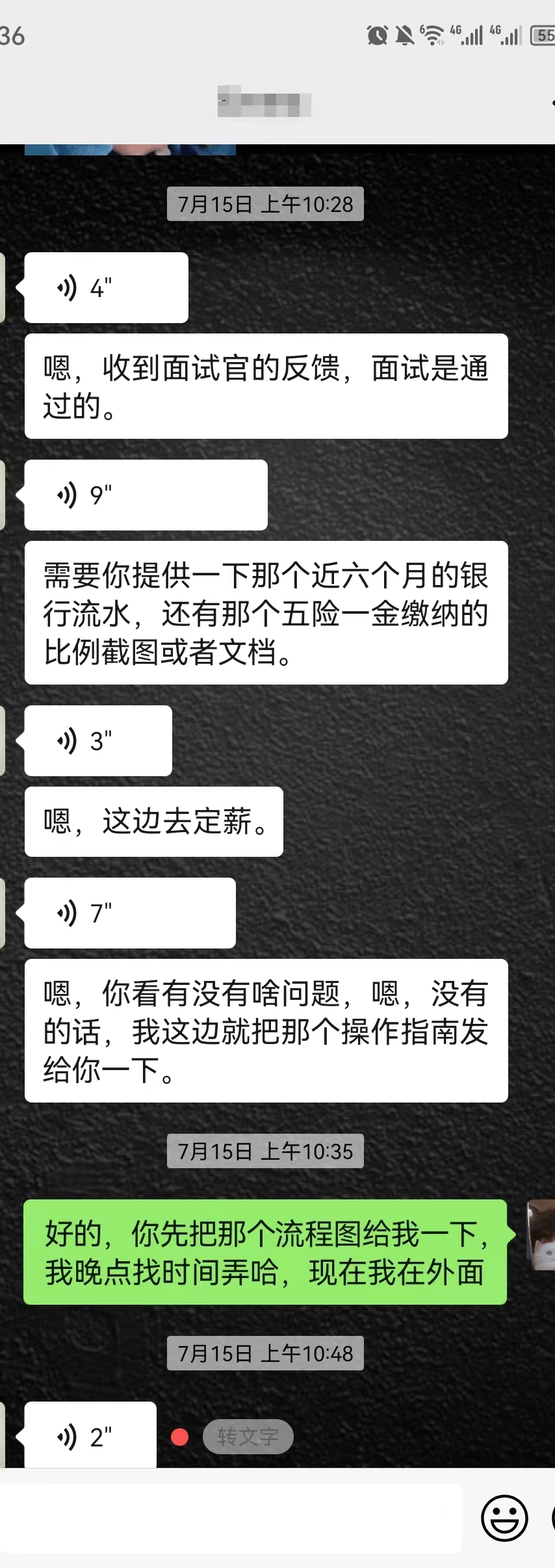The height and width of the screenshot is (1568, 555).
Task: Play the 7-second voice message
Action: (x=130, y=913)
